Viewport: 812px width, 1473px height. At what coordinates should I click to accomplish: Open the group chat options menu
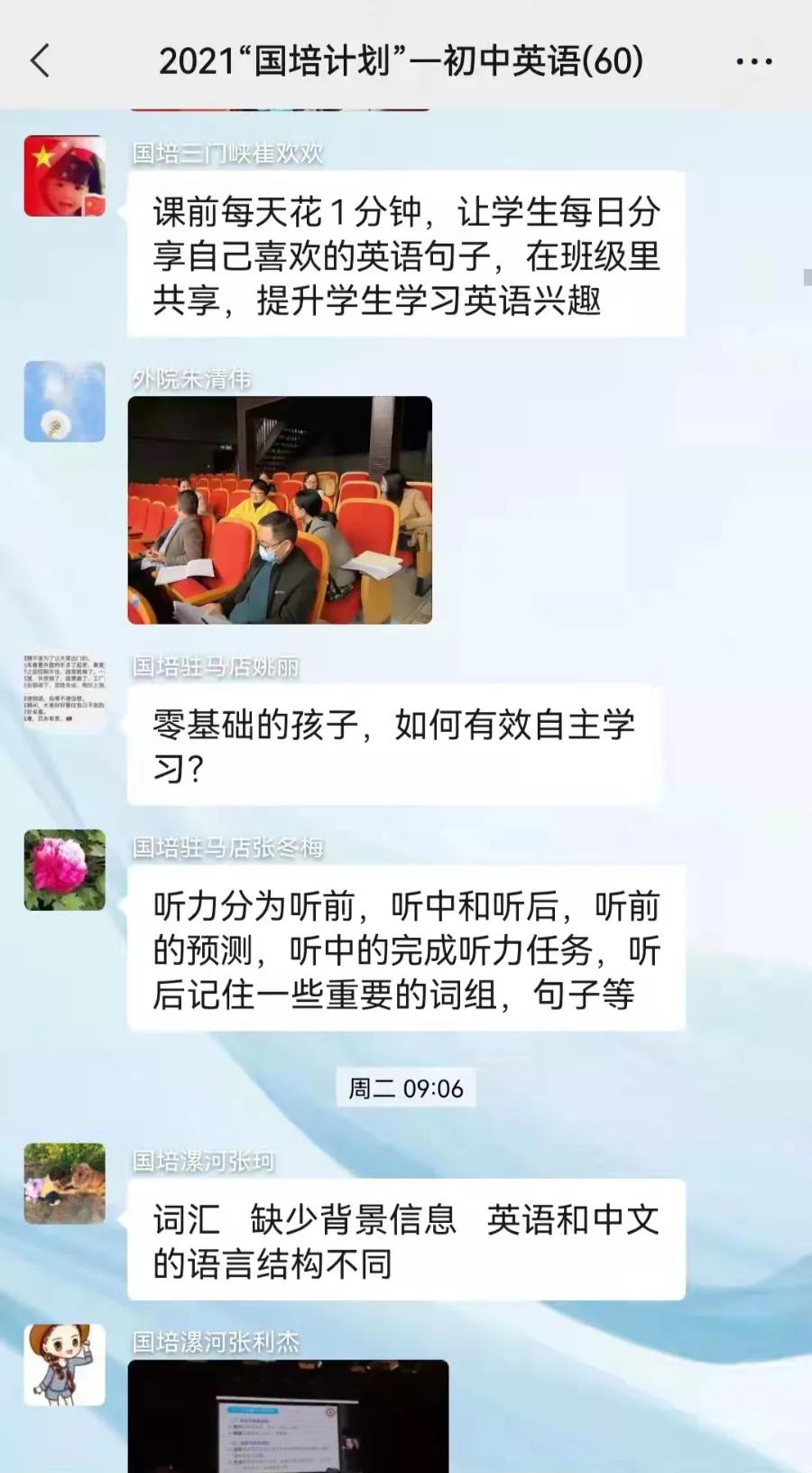pos(754,61)
